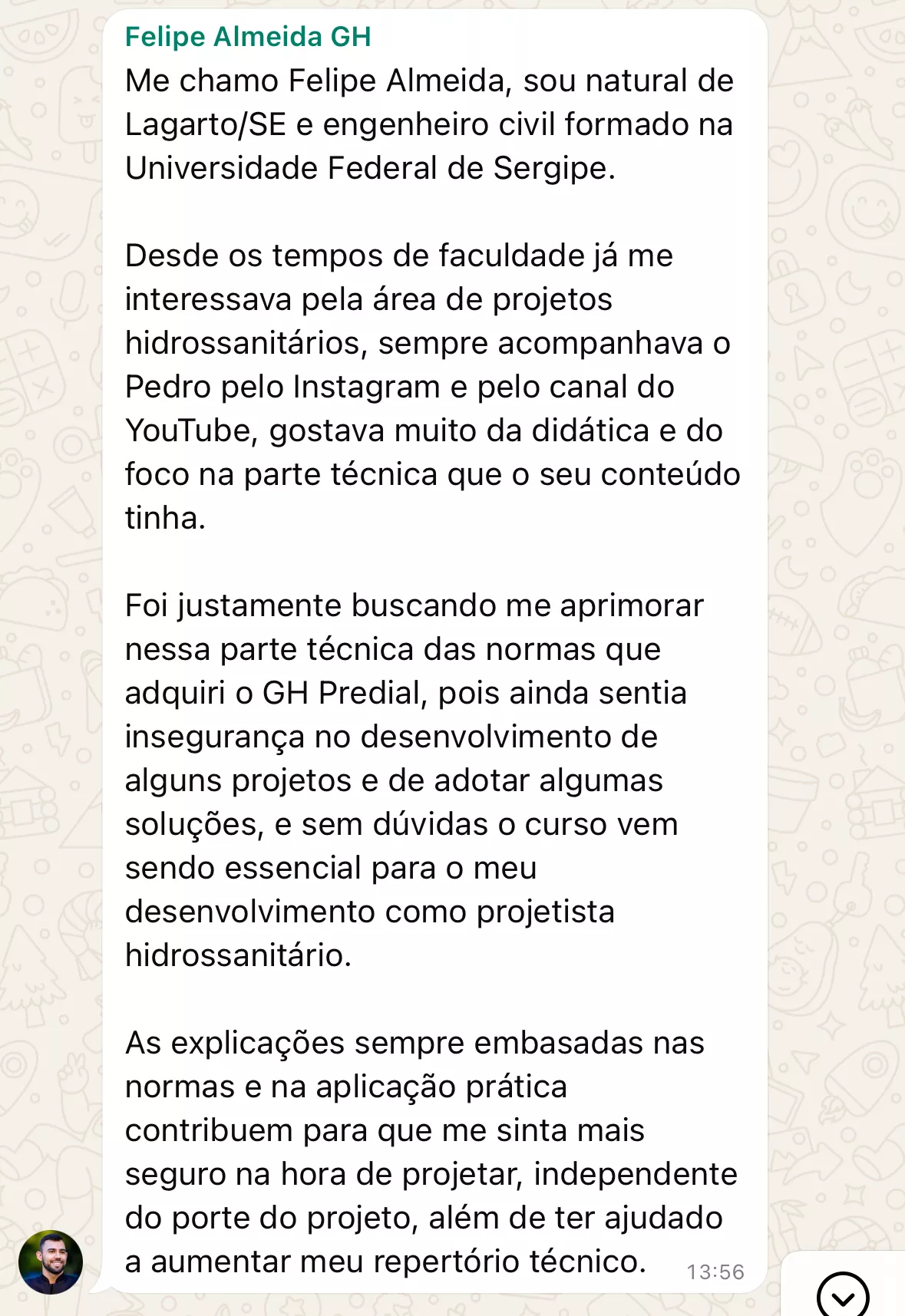The image size is (905, 1316).
Task: Open Felipe Almeida GH's sender name
Action: tap(248, 37)
